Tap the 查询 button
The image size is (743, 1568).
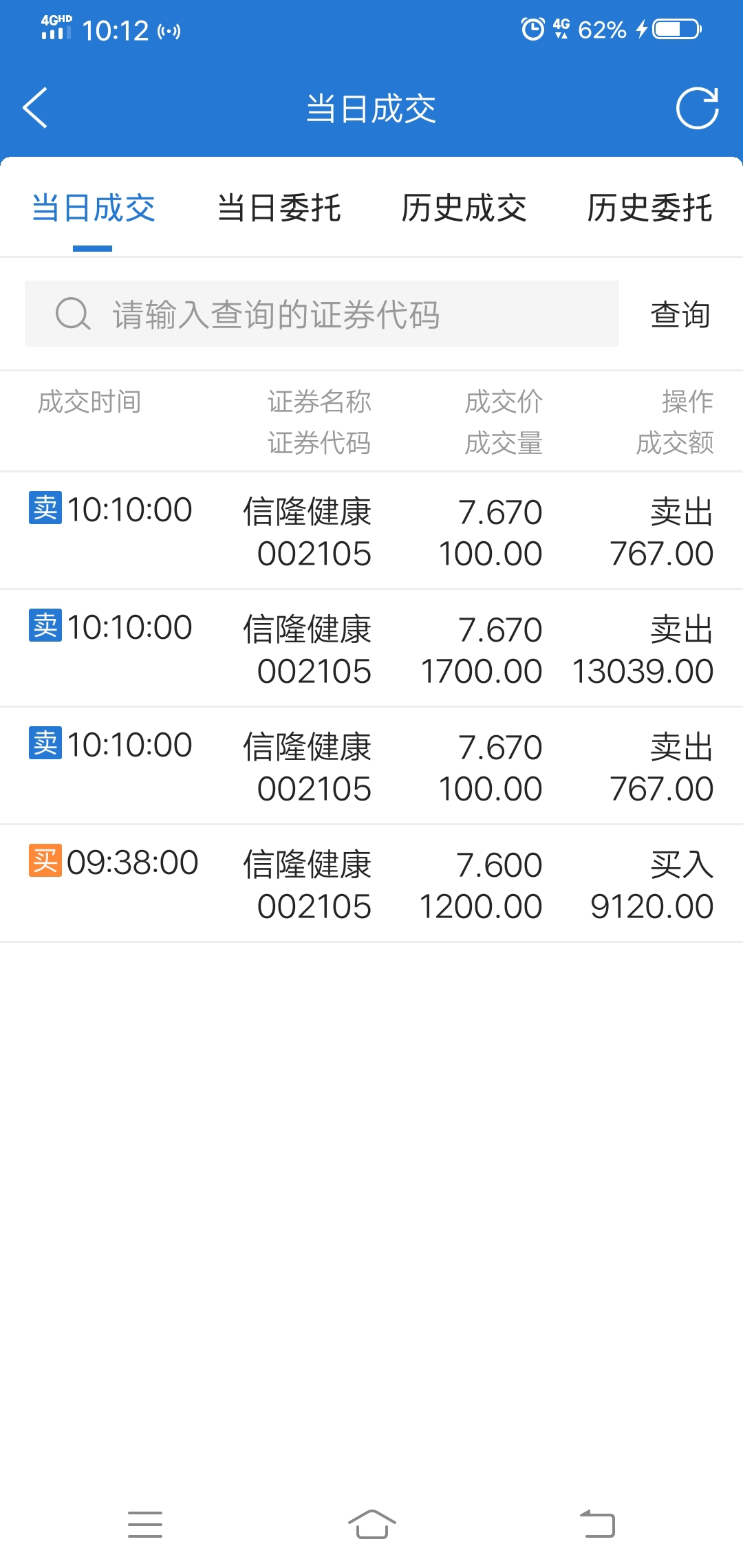click(680, 314)
